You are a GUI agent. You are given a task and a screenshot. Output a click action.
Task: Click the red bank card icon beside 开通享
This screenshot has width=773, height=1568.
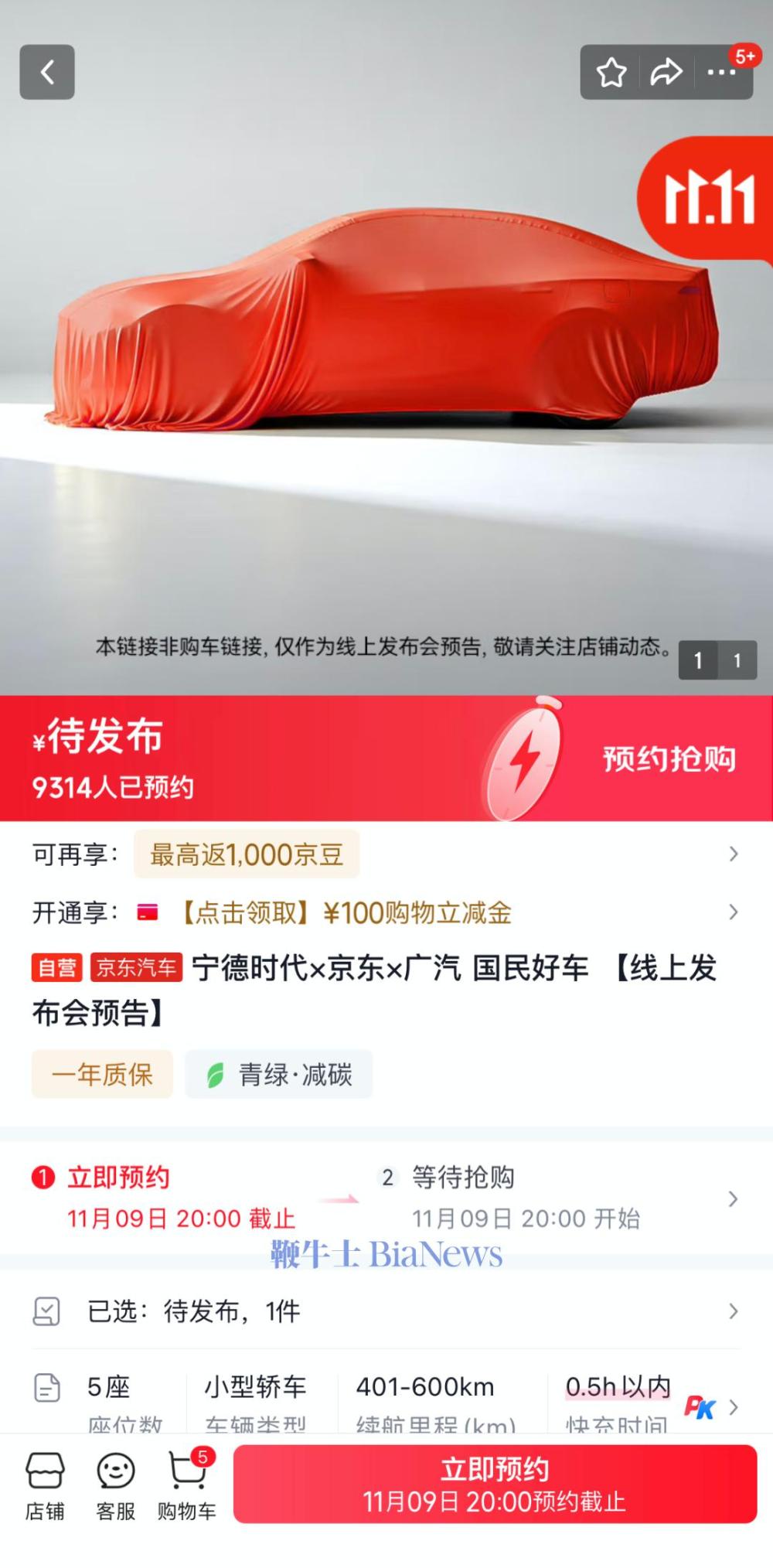point(148,913)
